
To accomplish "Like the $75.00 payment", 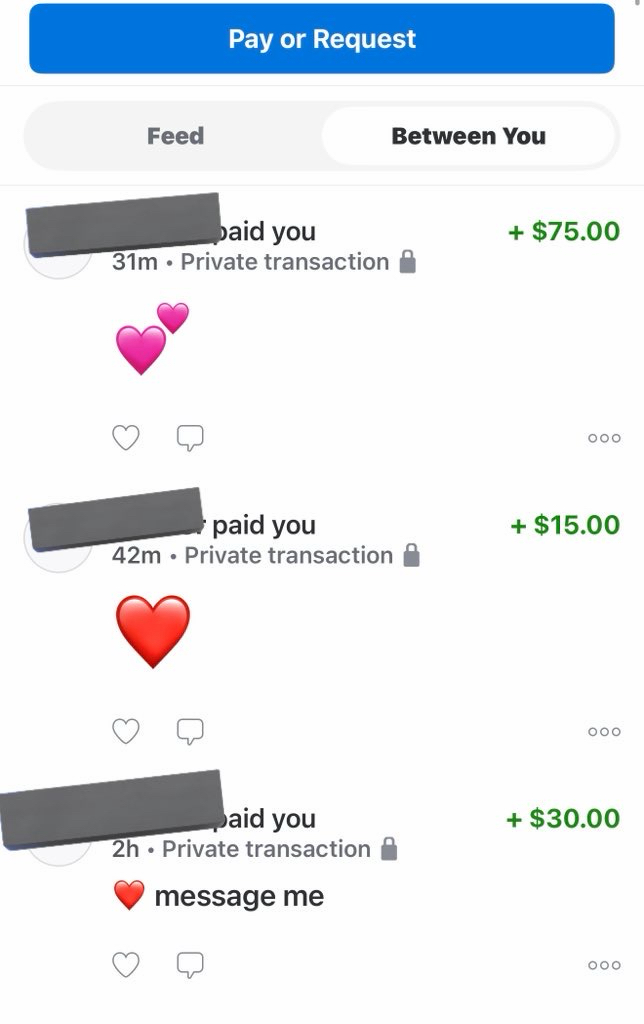I will point(125,437).
